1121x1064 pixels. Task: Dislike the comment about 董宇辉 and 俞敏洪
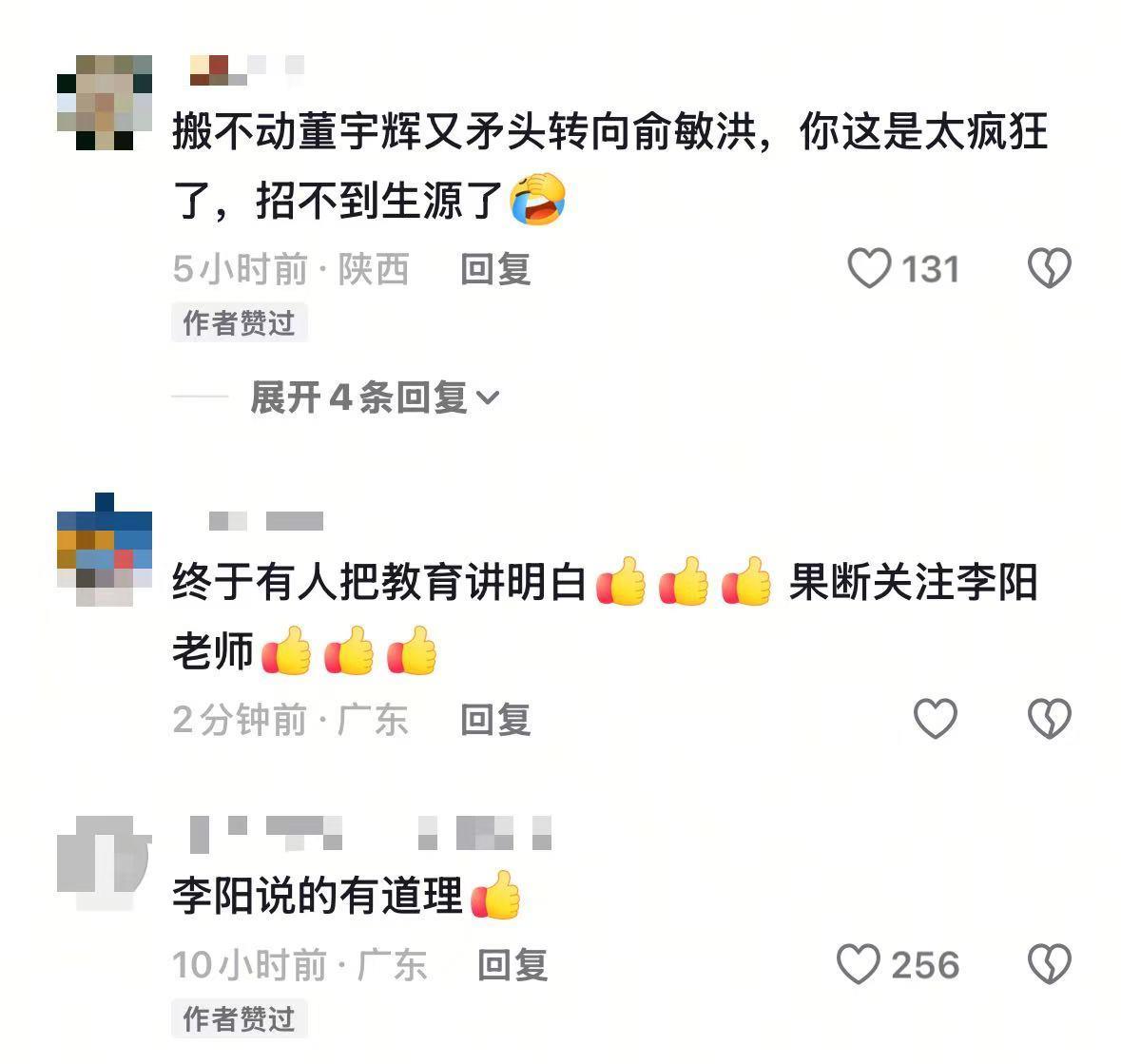tap(1050, 268)
